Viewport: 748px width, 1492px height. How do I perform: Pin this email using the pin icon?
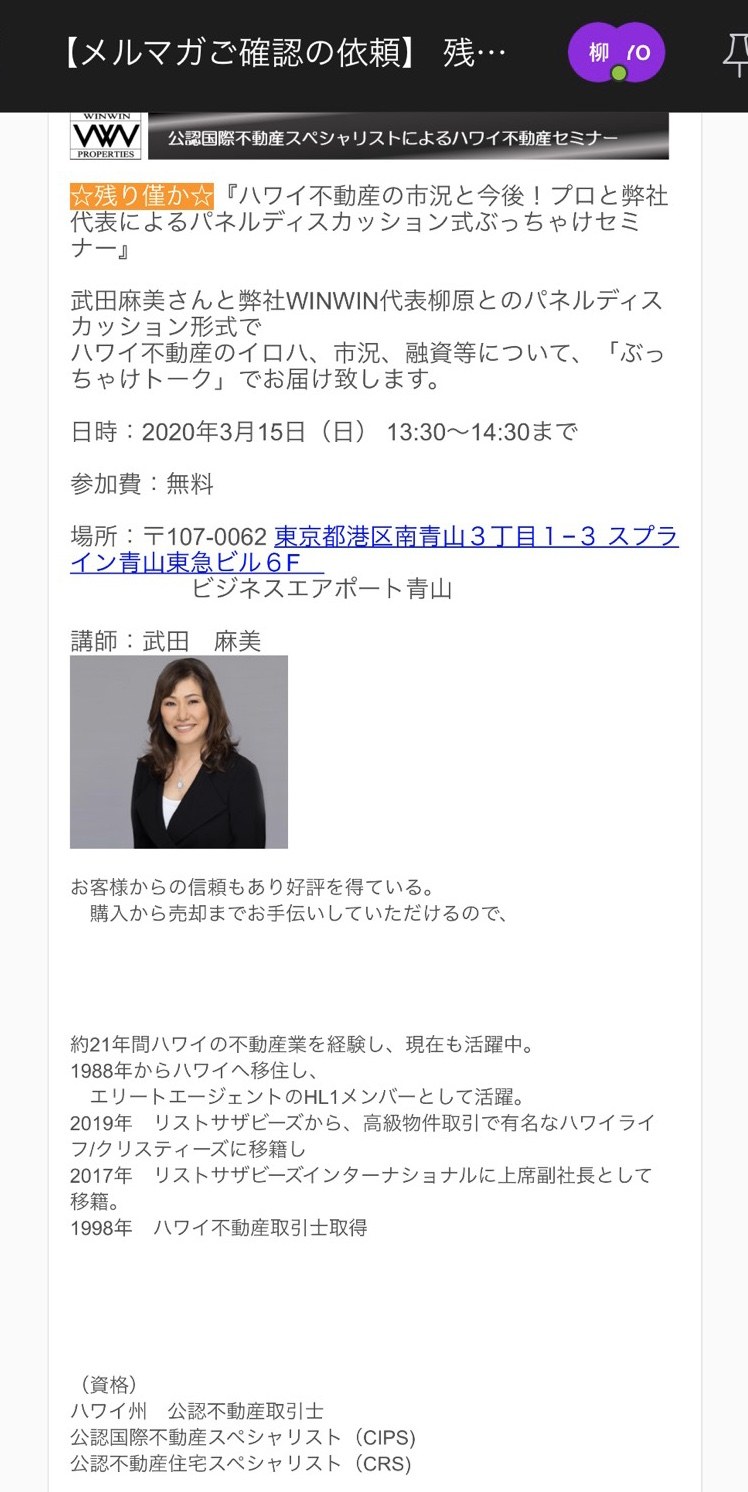click(736, 55)
